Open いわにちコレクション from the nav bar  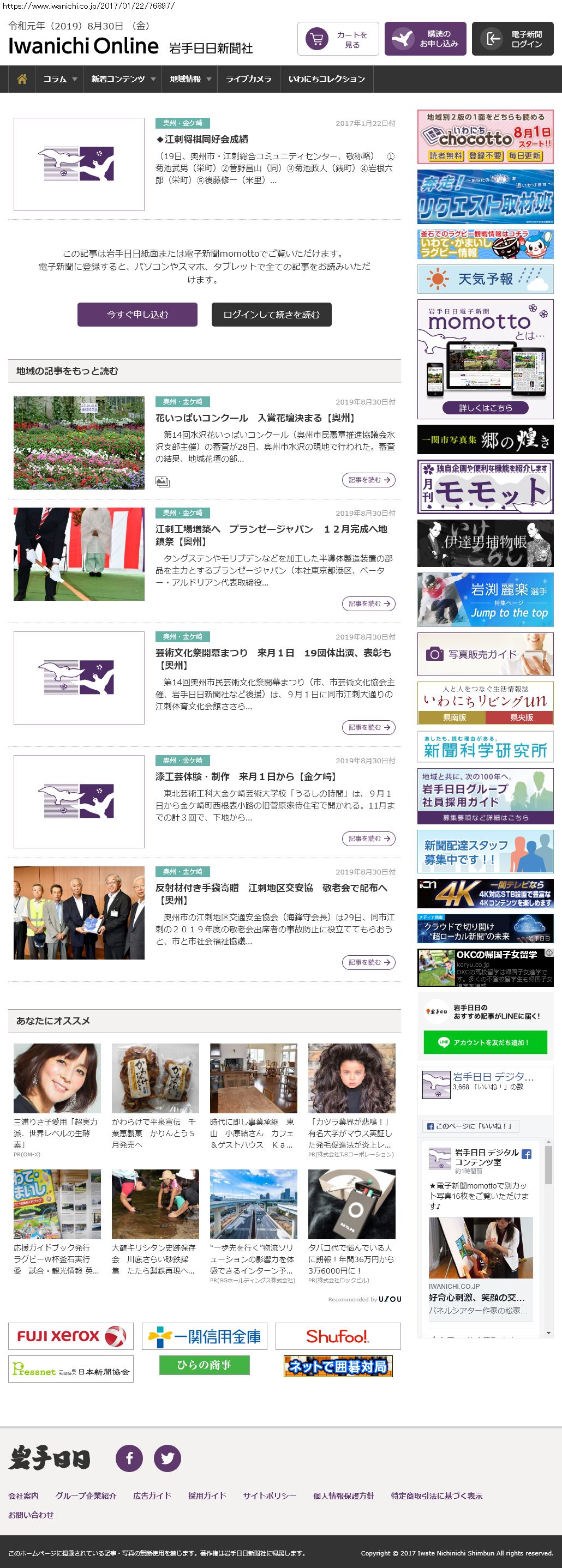326,79
